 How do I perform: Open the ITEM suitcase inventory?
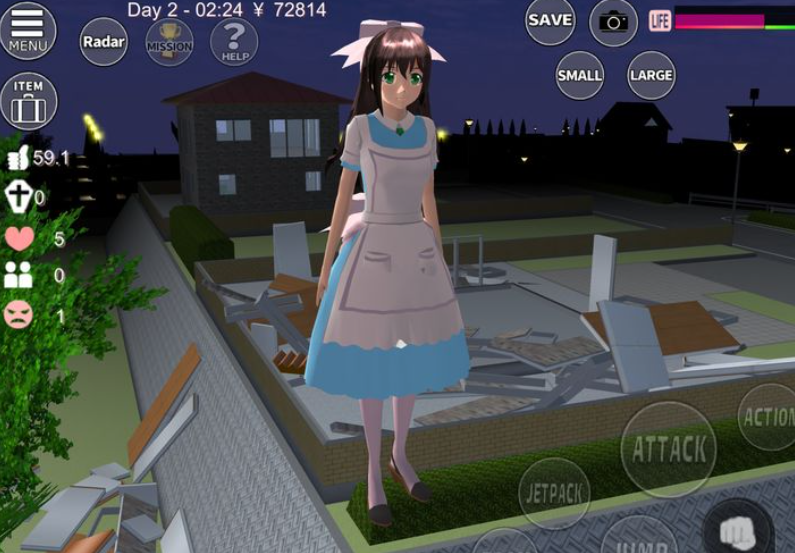click(x=28, y=101)
